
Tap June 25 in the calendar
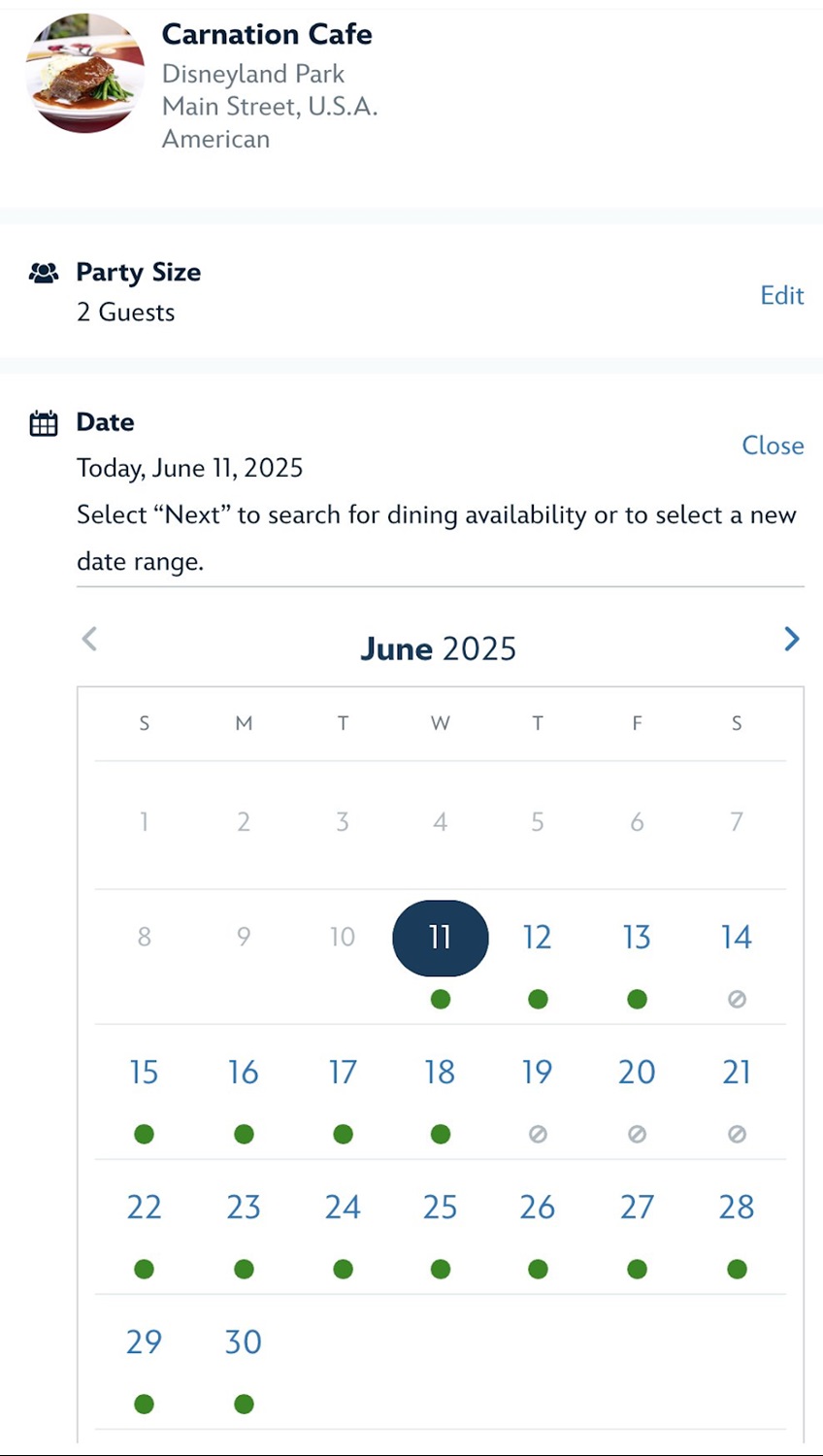click(440, 1208)
